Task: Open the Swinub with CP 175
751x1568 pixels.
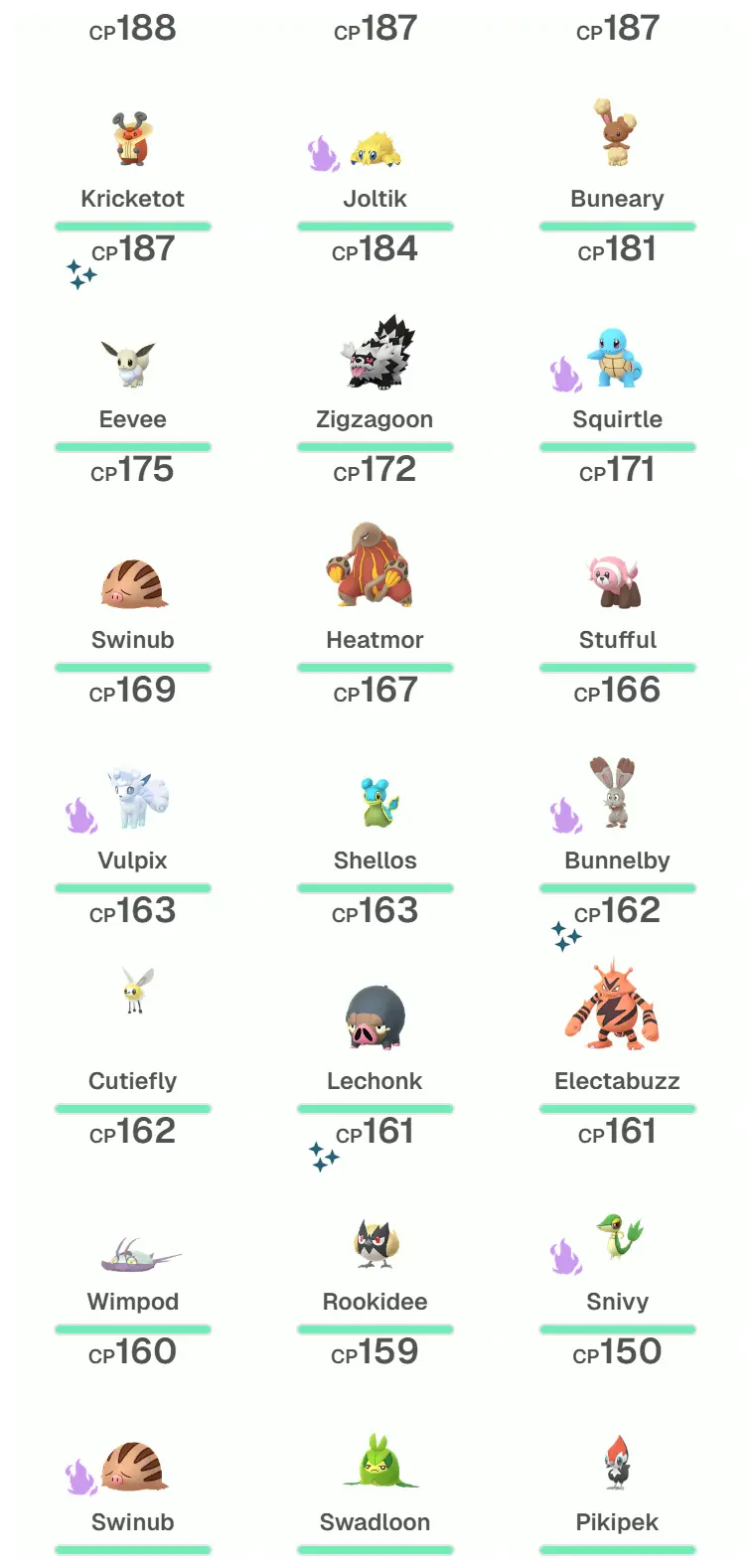Action: [x=133, y=583]
